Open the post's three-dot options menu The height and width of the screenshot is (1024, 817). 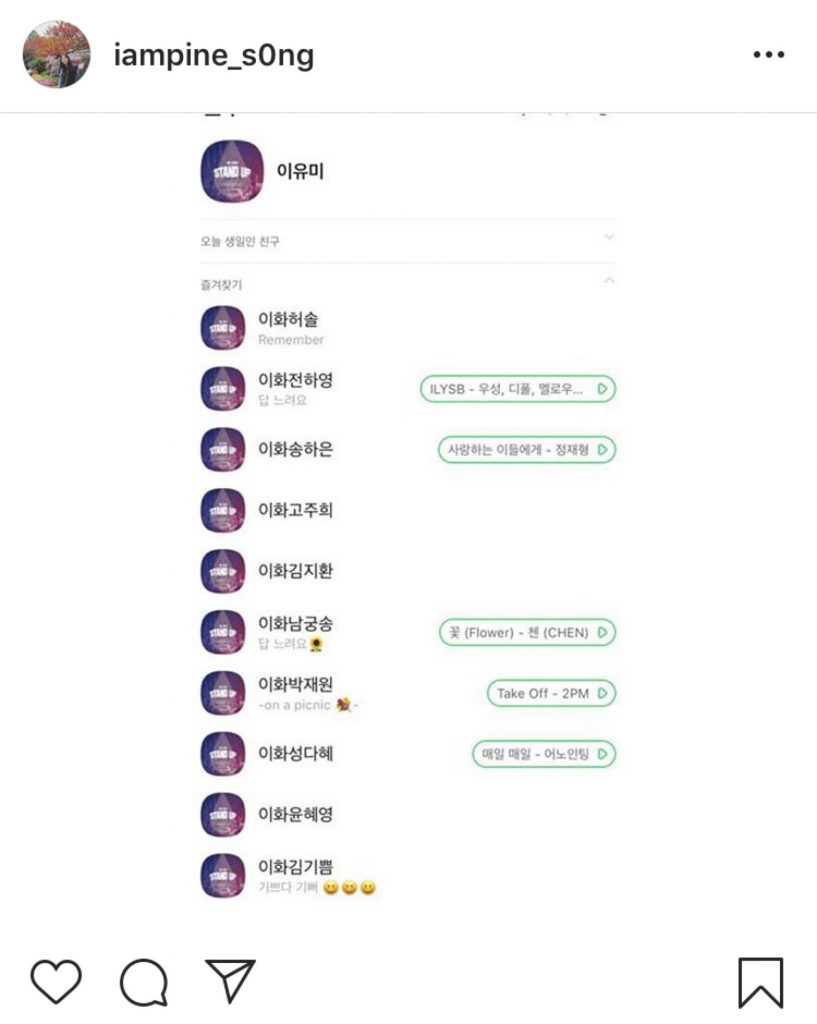(x=768, y=55)
